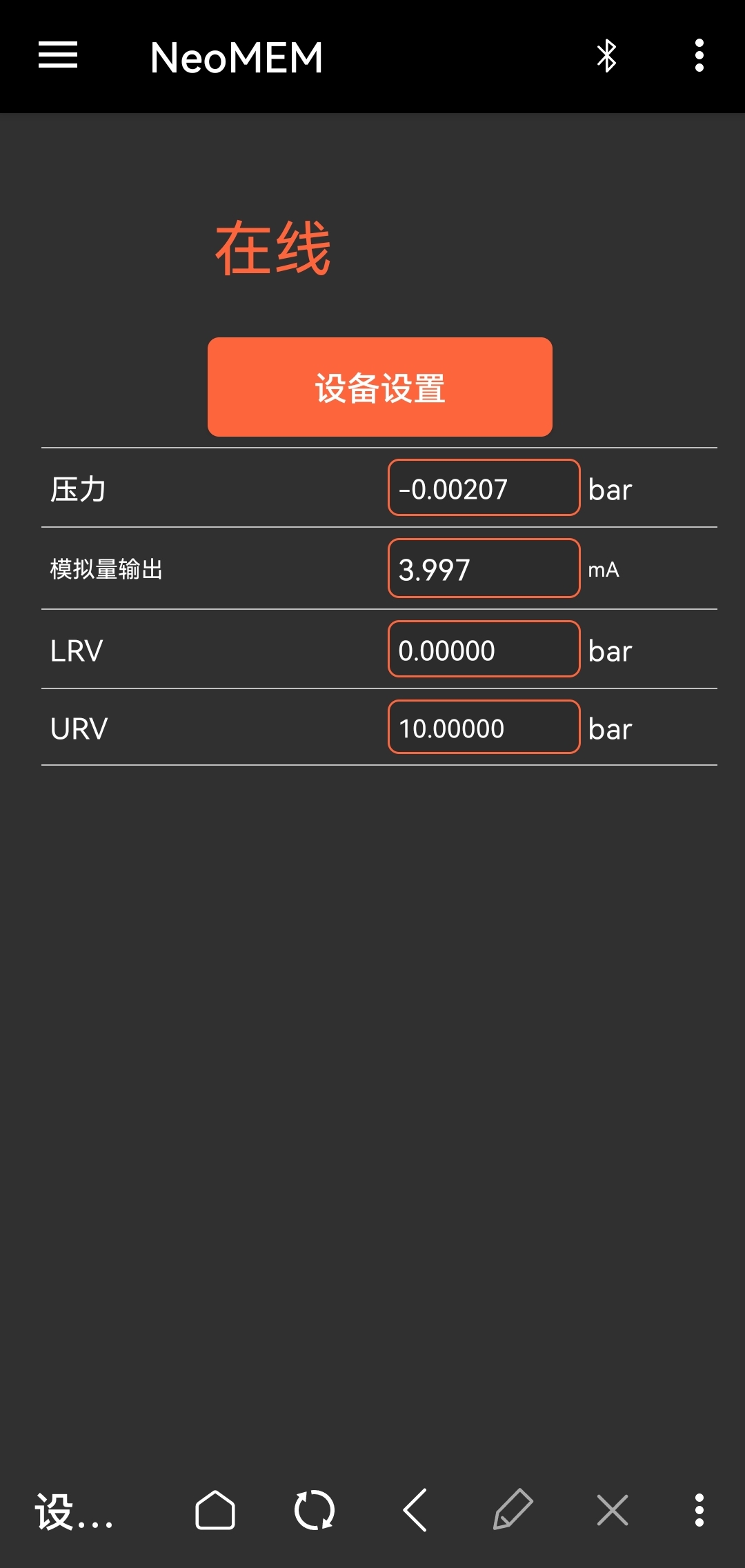Select the 压力 pressure value field
The height and width of the screenshot is (1568, 745).
[x=484, y=488]
